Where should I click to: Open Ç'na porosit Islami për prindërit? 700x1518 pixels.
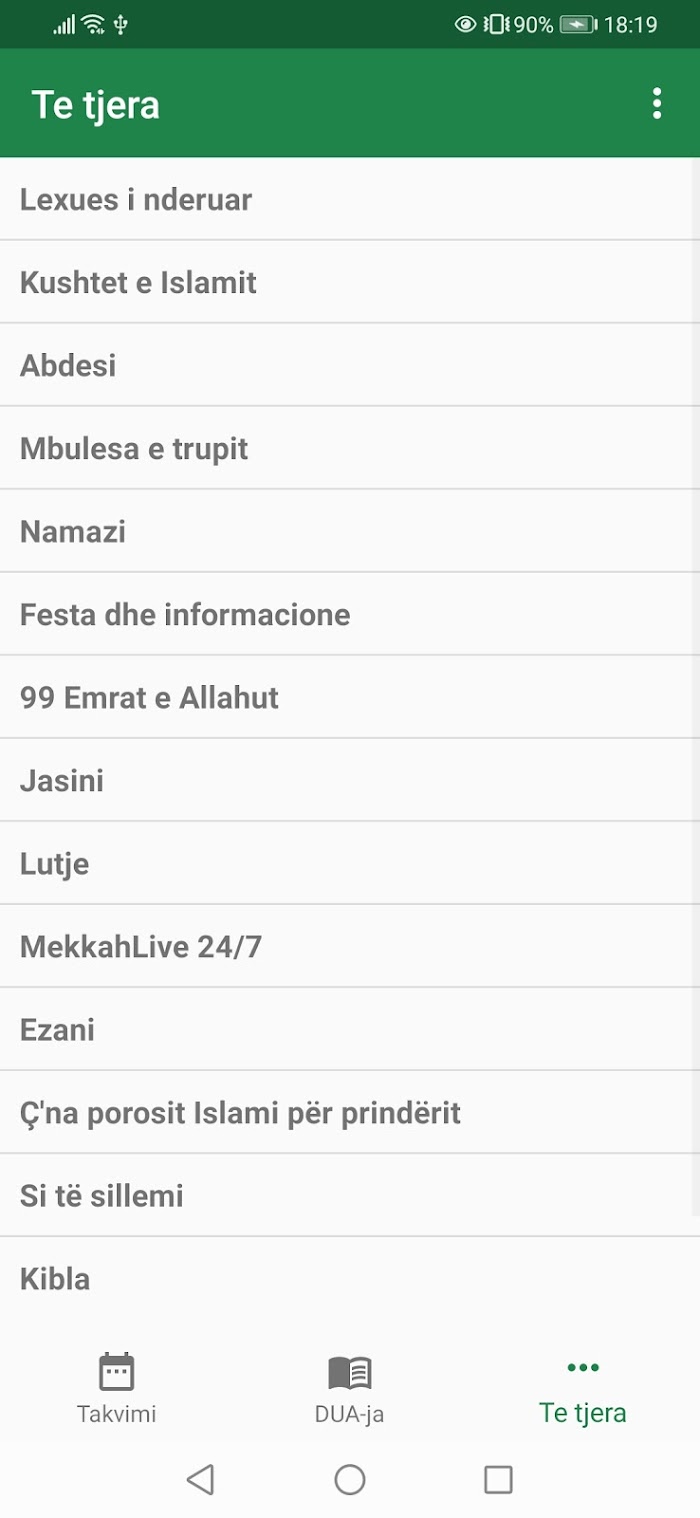pos(350,1112)
